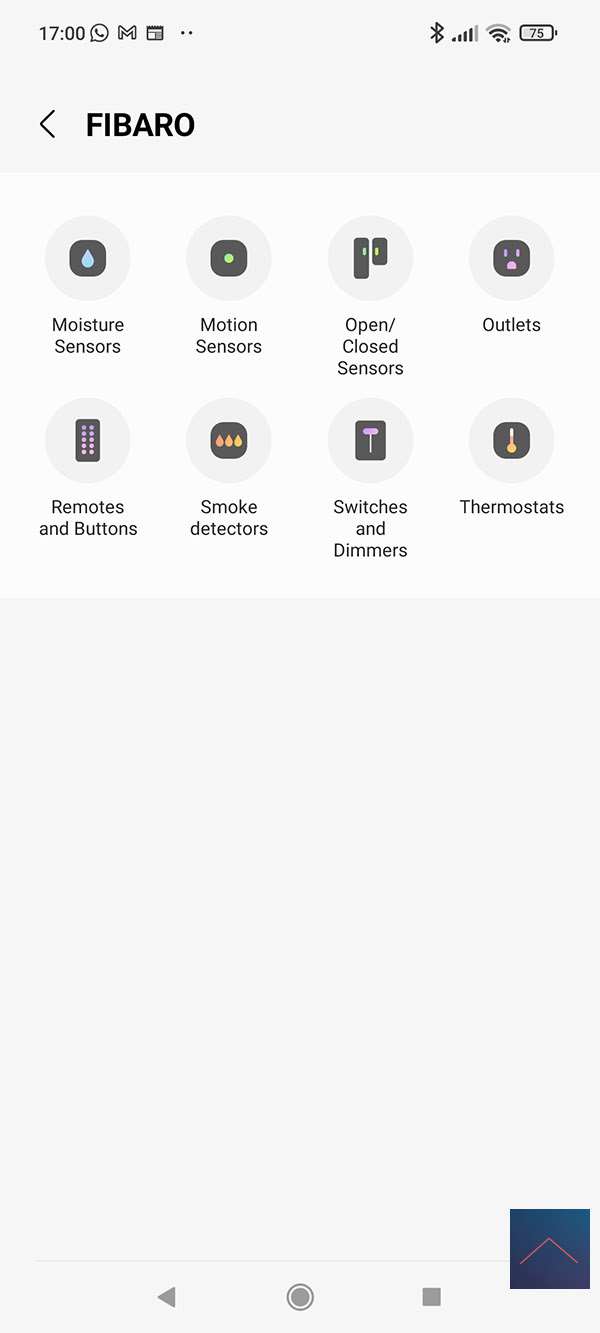The width and height of the screenshot is (600, 1333).
Task: Open Open/Closed Sensors category
Action: click(x=370, y=259)
